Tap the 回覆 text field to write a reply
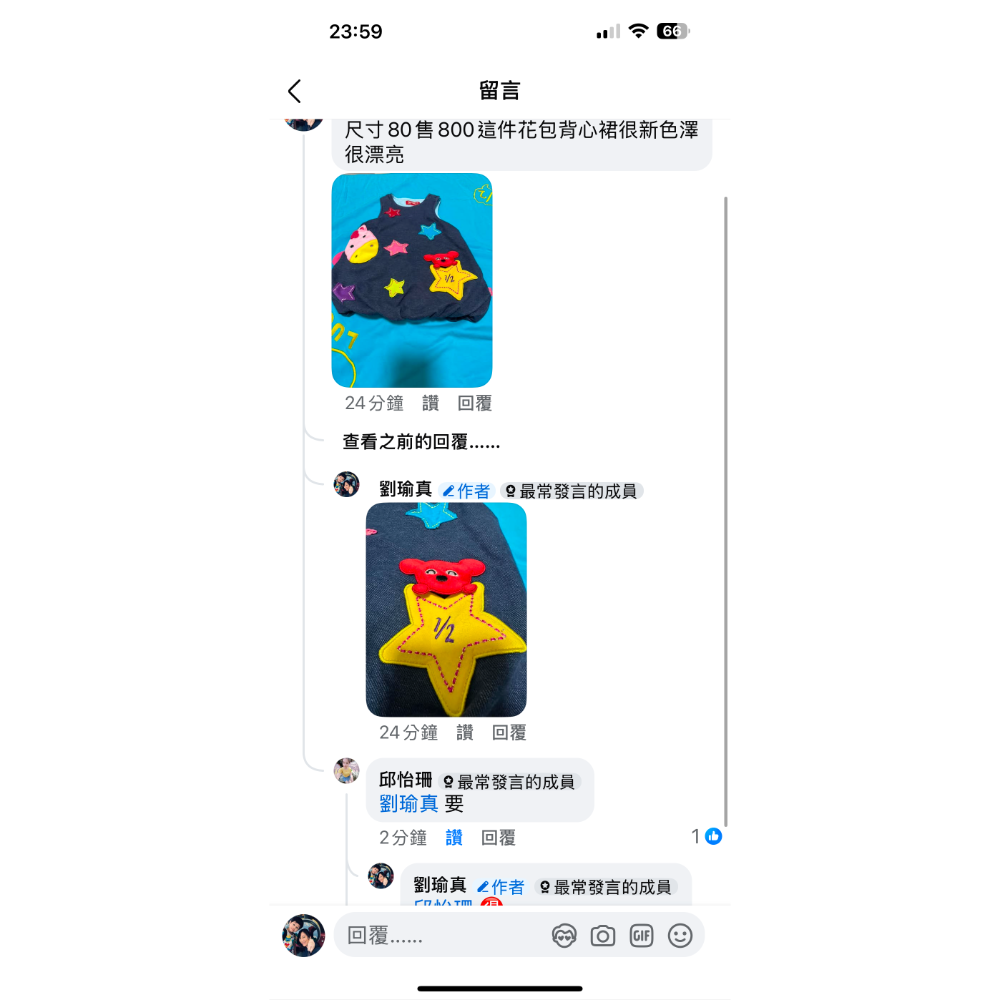This screenshot has height=1000, width=1000. (x=440, y=936)
